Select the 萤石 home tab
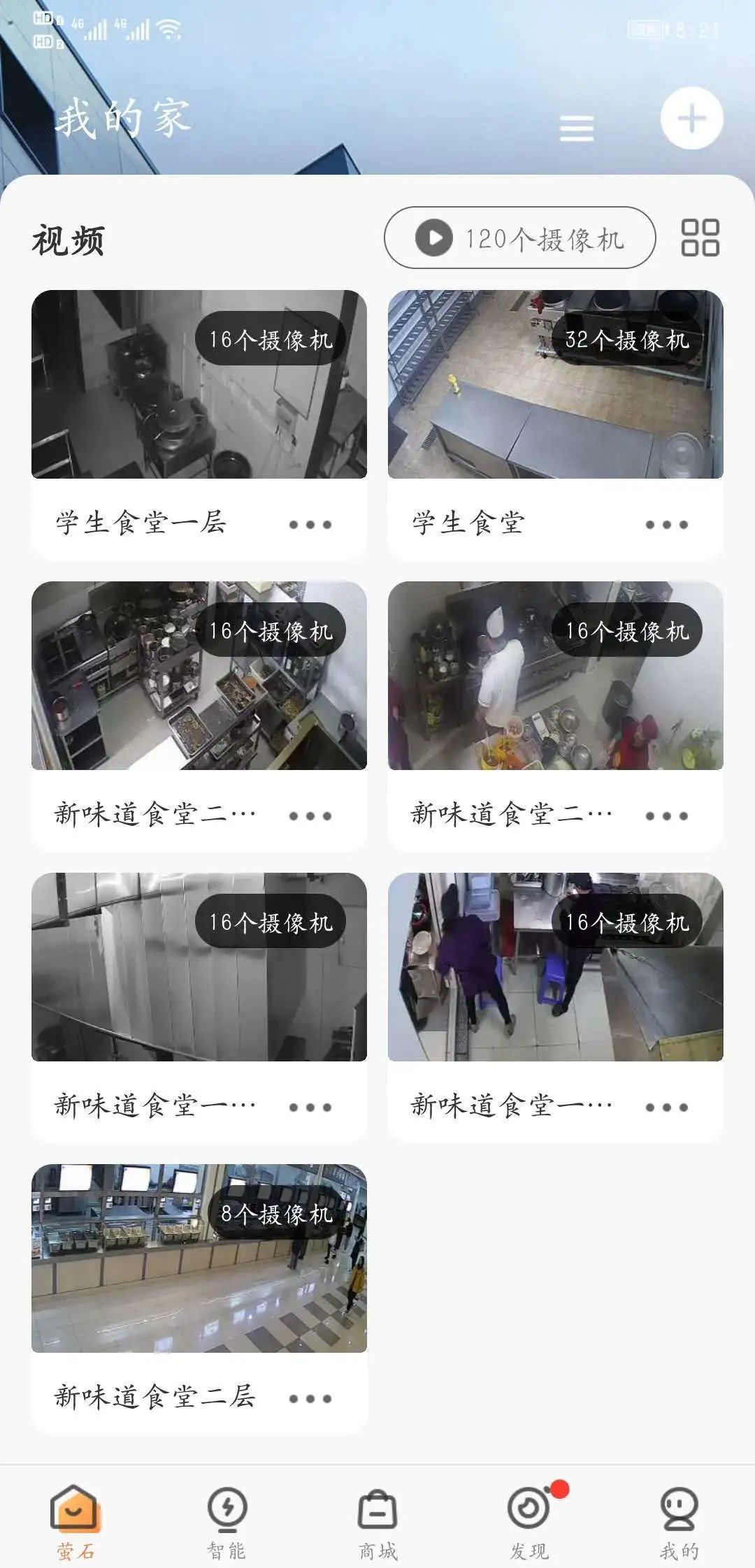 75,1523
